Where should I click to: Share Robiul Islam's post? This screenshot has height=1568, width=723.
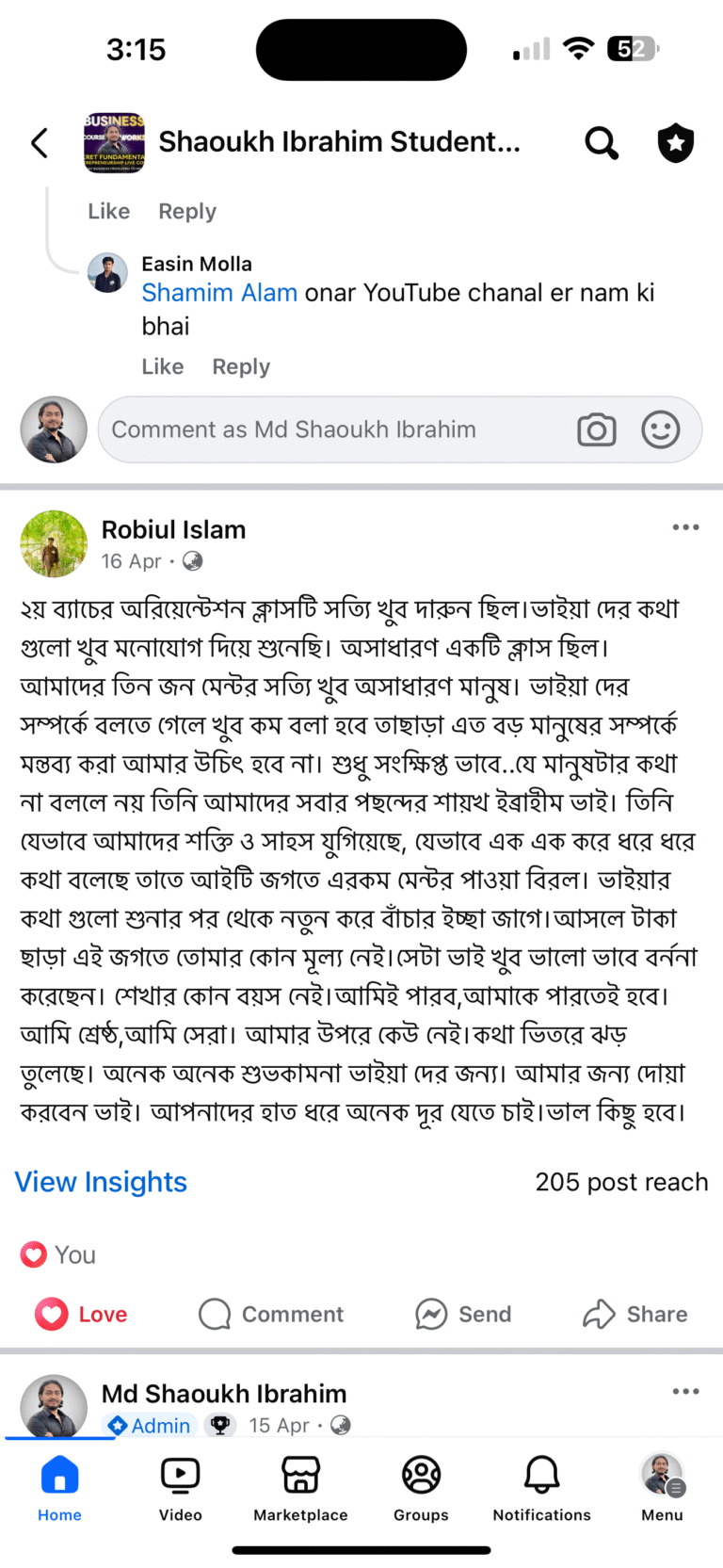[635, 1314]
